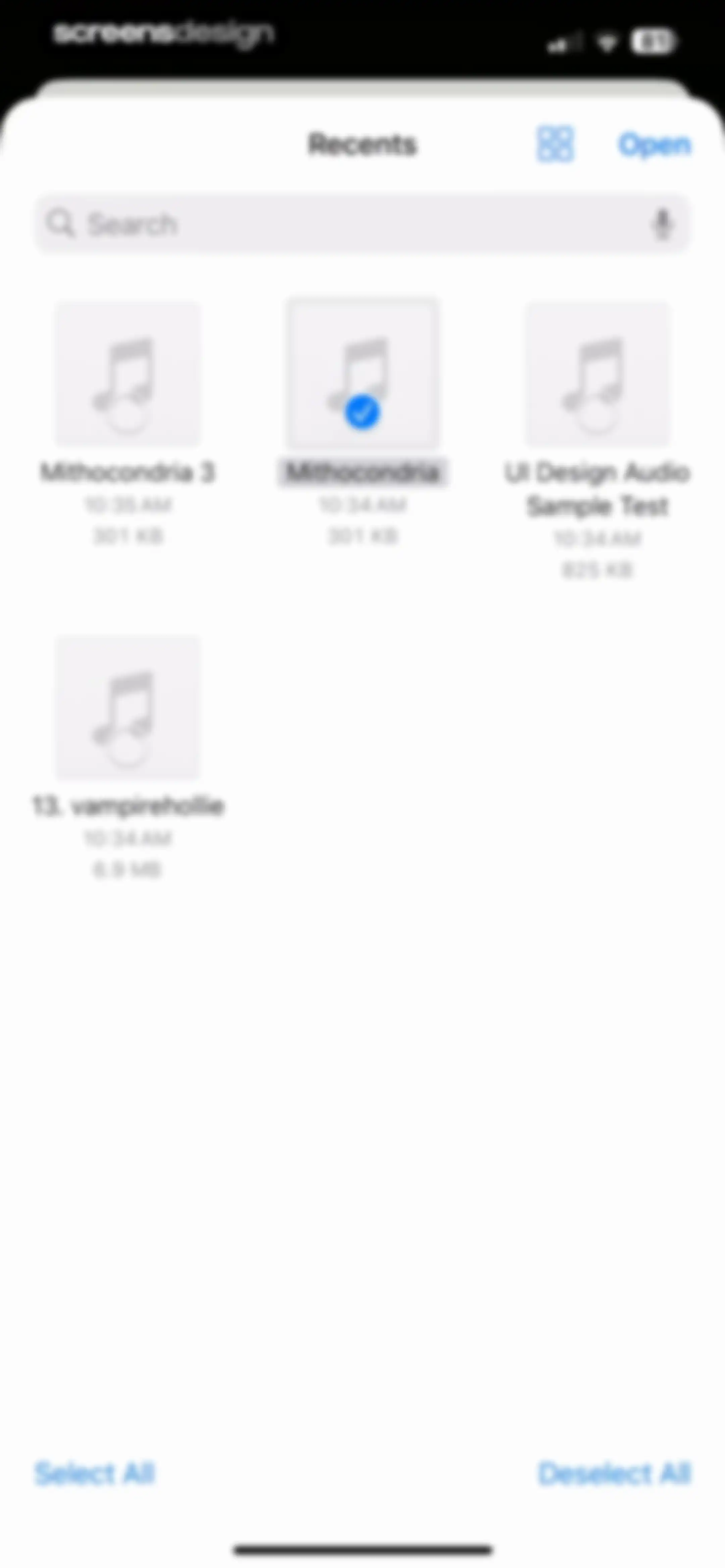
Task: Select the 13. vampirehollie audio file
Action: point(128,707)
